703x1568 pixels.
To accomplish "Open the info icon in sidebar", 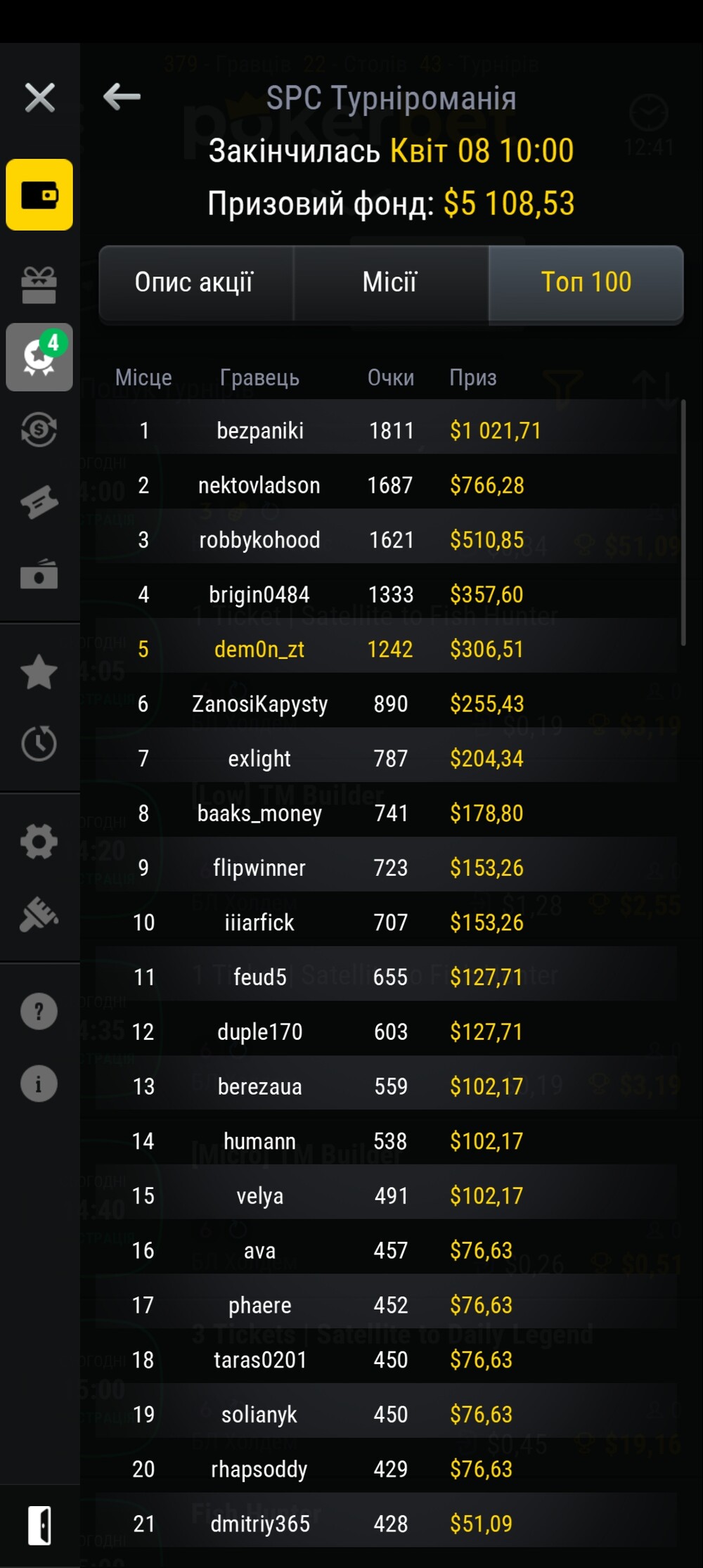I will pos(39,1084).
